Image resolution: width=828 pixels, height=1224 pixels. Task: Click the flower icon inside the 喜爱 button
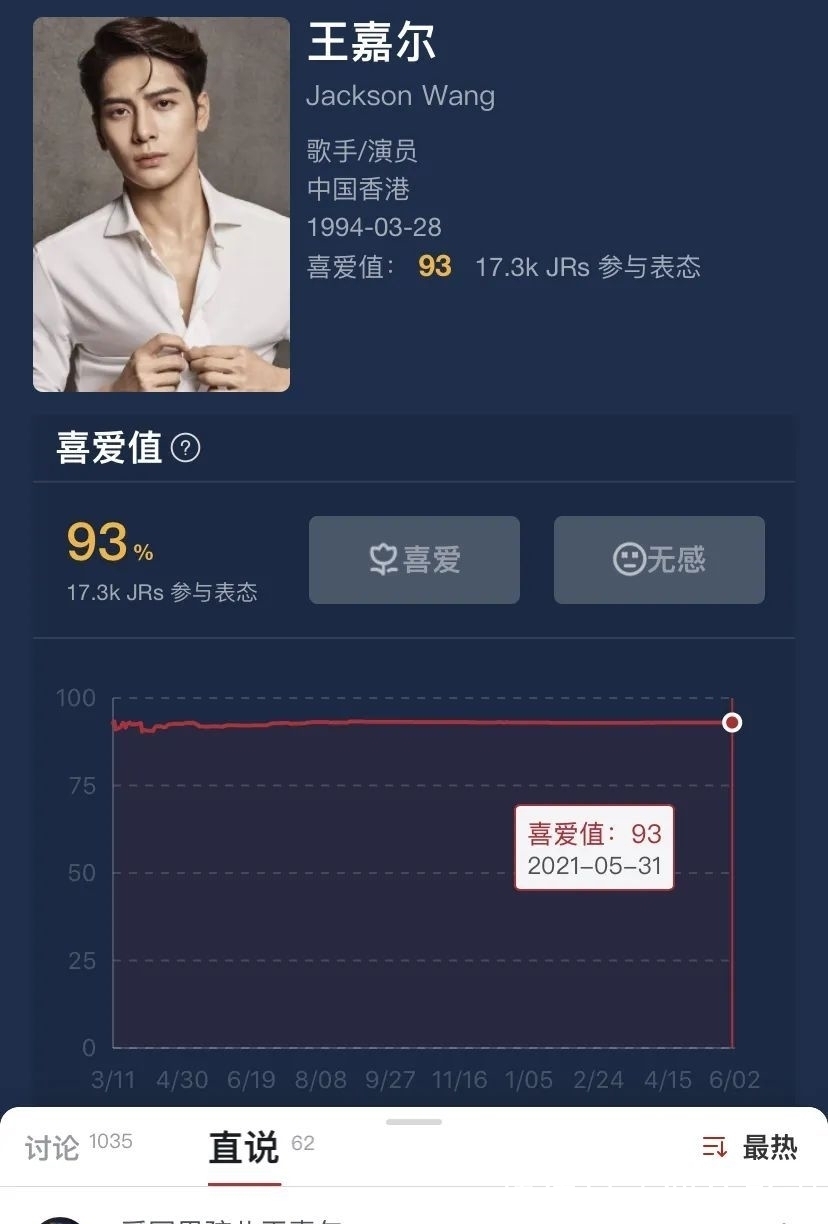tap(386, 560)
